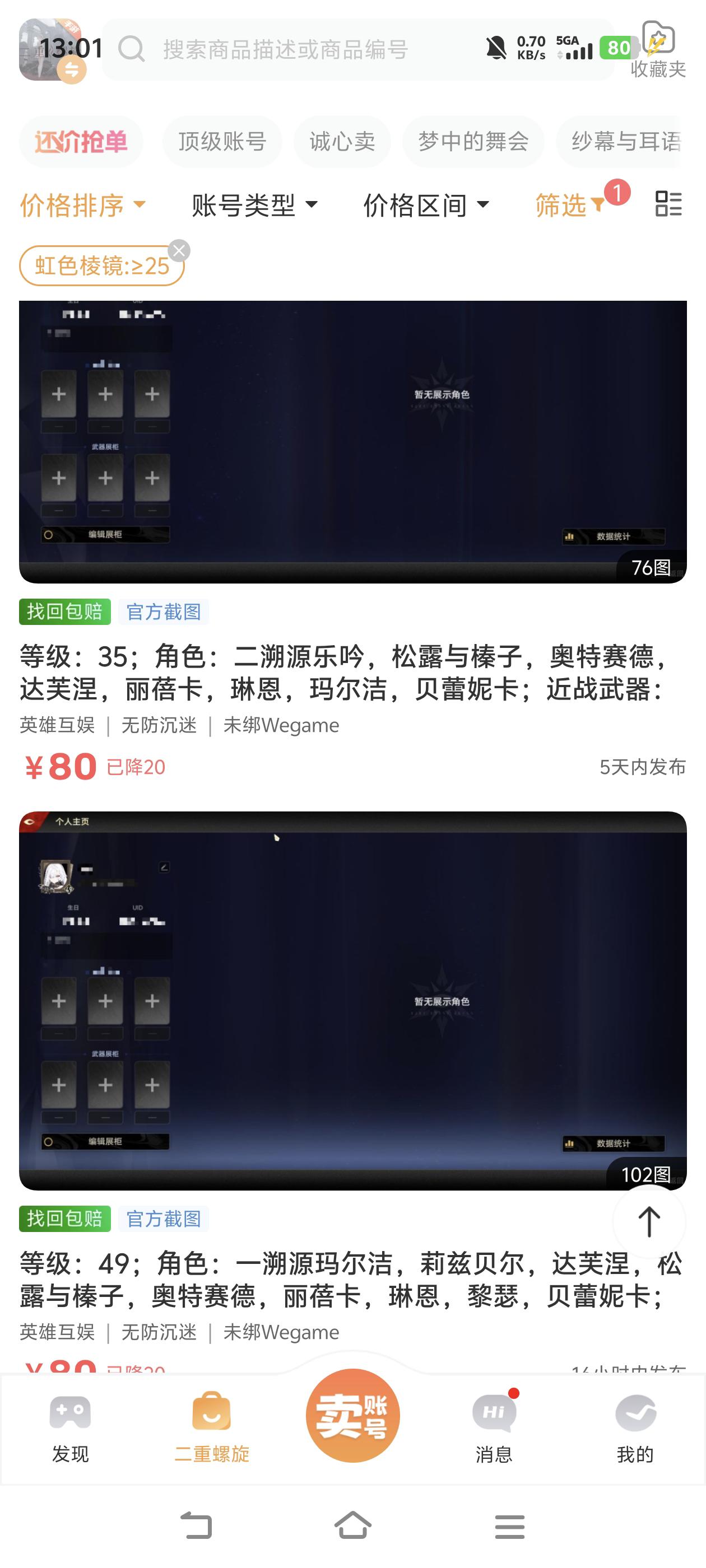Toggle the list layout view icon
This screenshot has width=706, height=1568.
tap(668, 204)
